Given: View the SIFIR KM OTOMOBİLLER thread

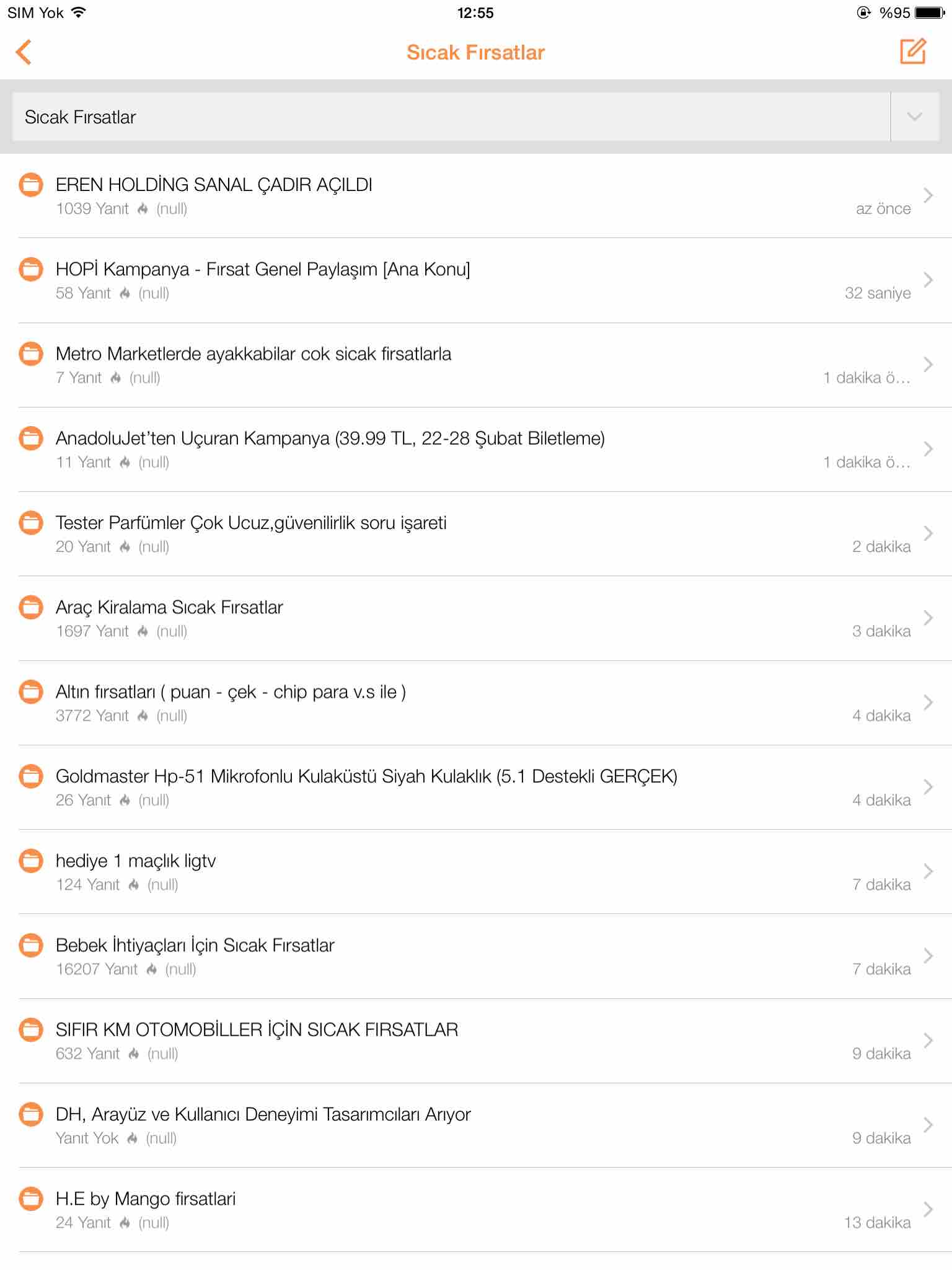Looking at the screenshot, I should coord(257,1030).
